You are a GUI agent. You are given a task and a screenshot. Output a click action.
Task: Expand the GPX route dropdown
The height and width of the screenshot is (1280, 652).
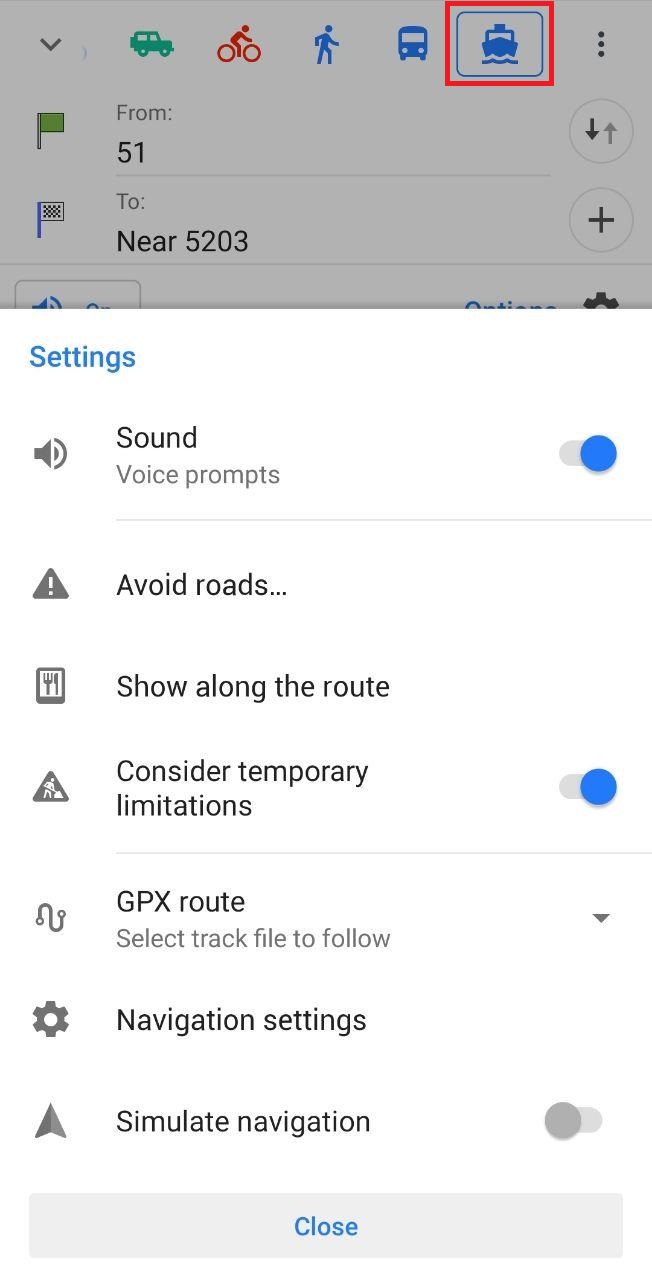pos(600,918)
